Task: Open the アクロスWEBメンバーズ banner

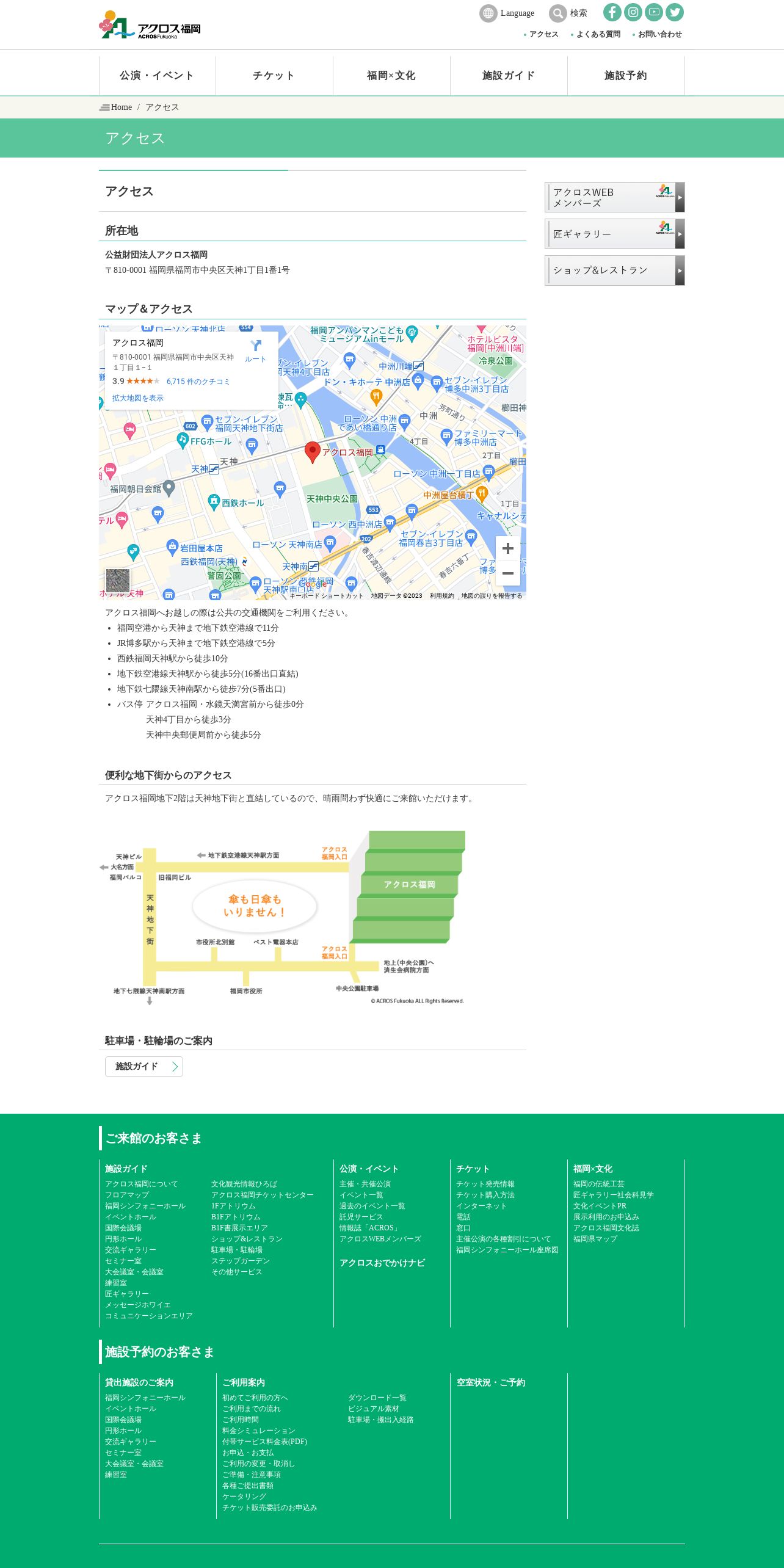Action: pos(614,197)
